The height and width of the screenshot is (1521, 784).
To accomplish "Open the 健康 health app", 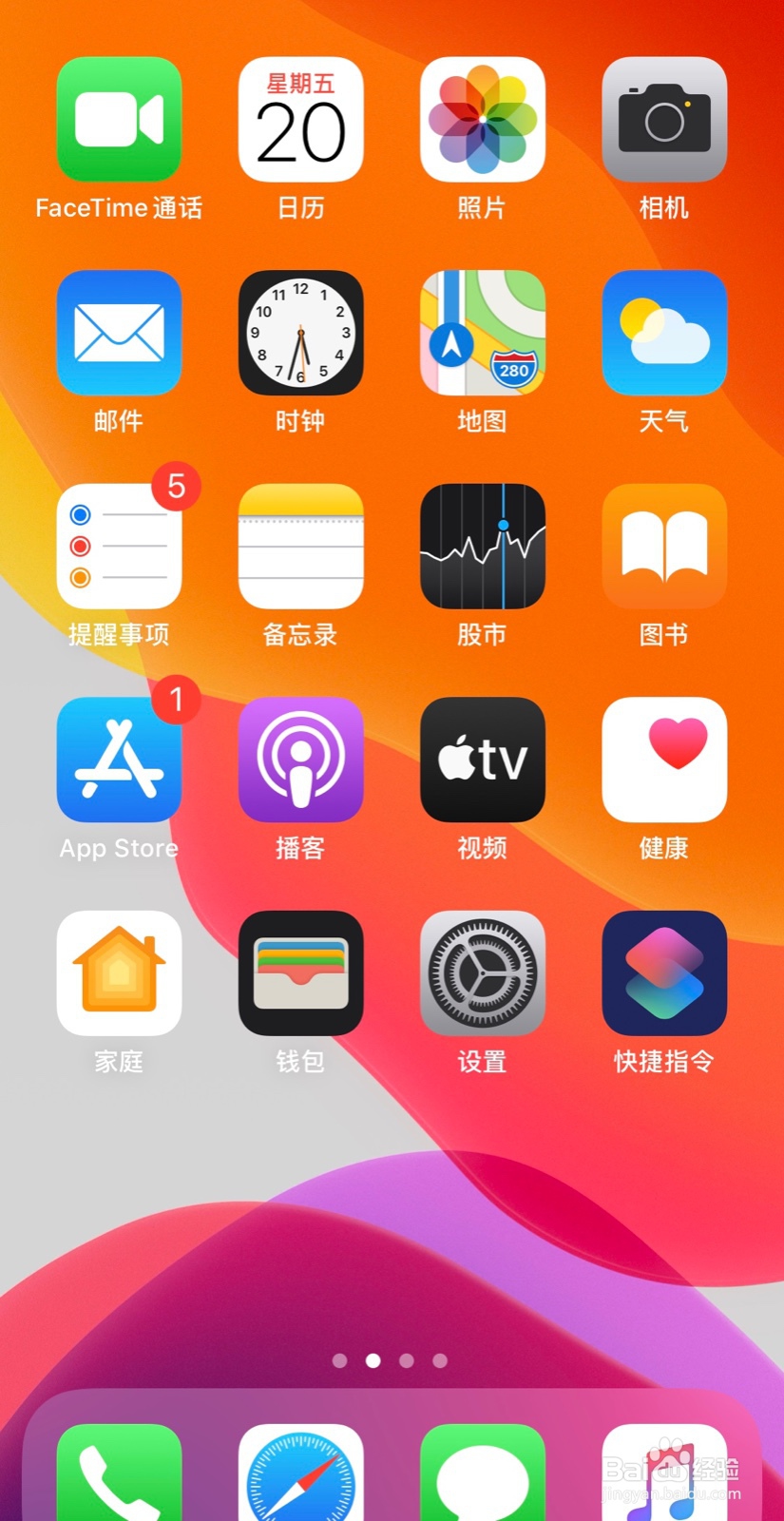I will (663, 760).
